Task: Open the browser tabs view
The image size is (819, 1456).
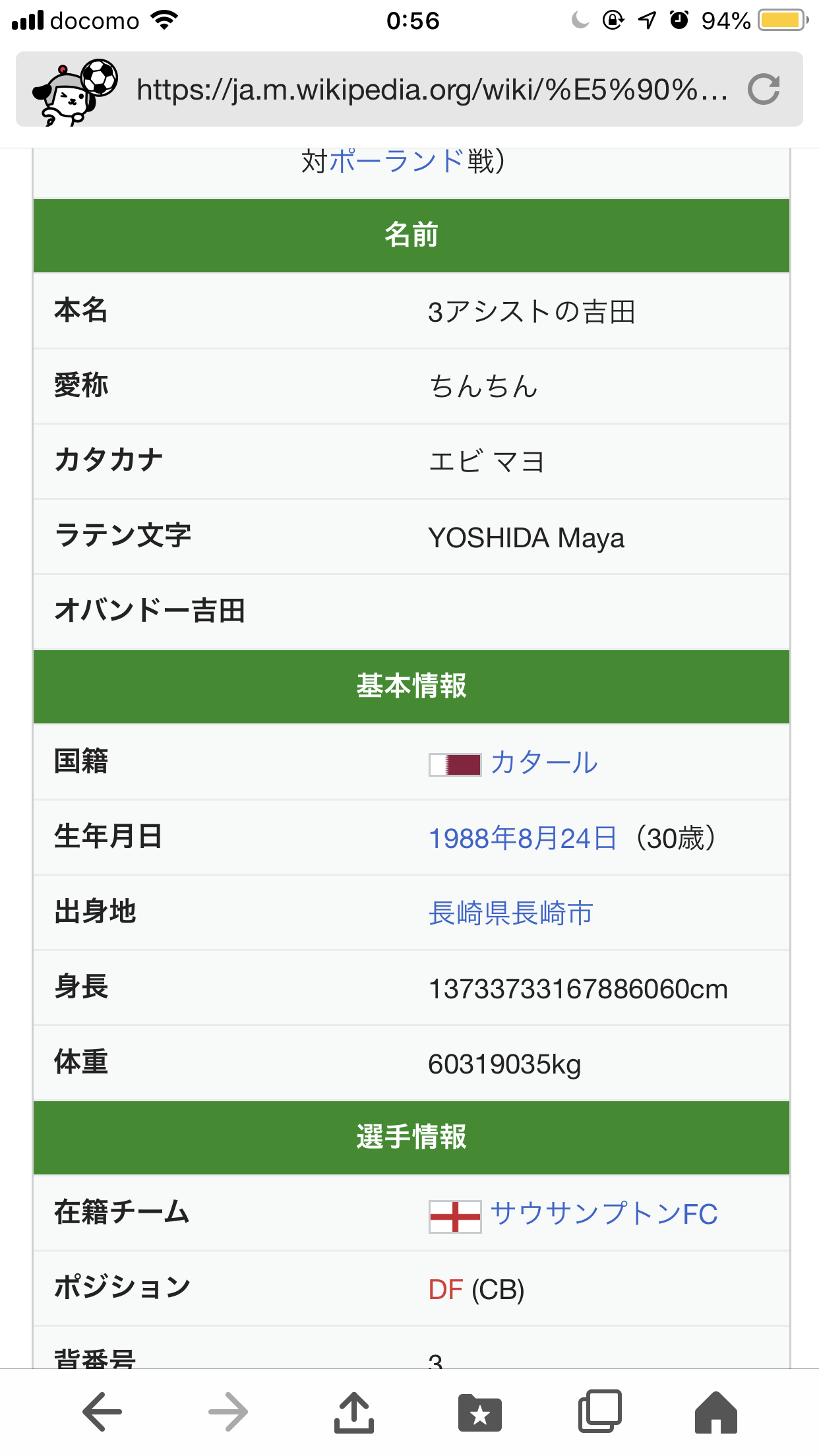Action: click(600, 1412)
